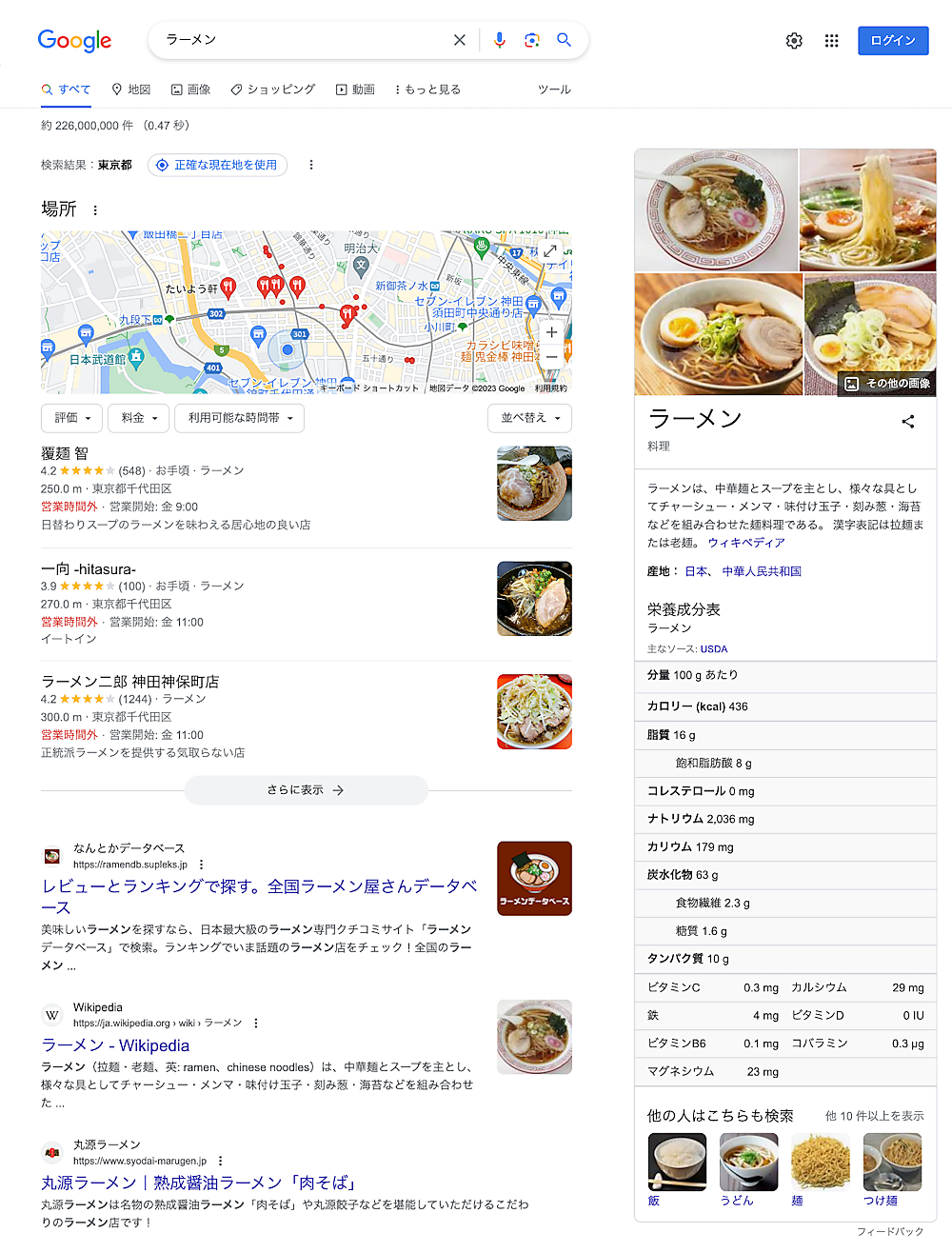Switch to the 画像 tab
The height and width of the screenshot is (1253, 952).
(190, 89)
